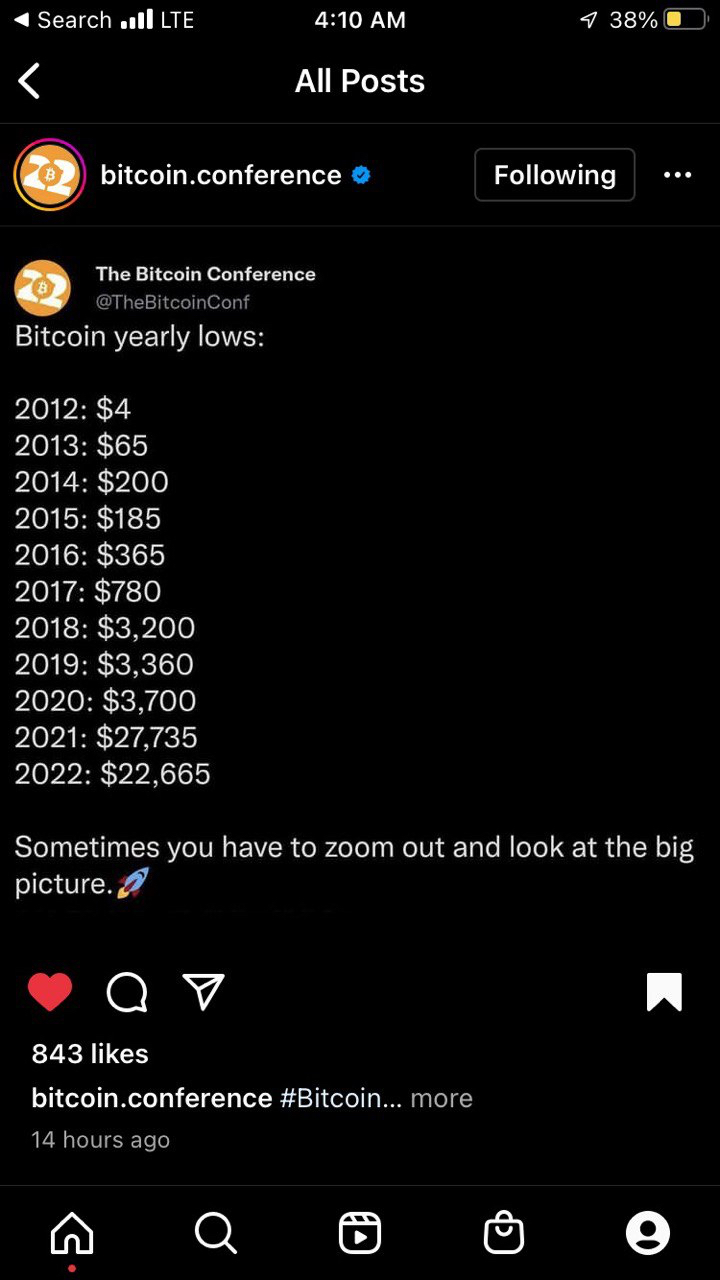Return to the previous app via the Search breadcrumb
Screen dimensions: 720x1280
pos(62,20)
